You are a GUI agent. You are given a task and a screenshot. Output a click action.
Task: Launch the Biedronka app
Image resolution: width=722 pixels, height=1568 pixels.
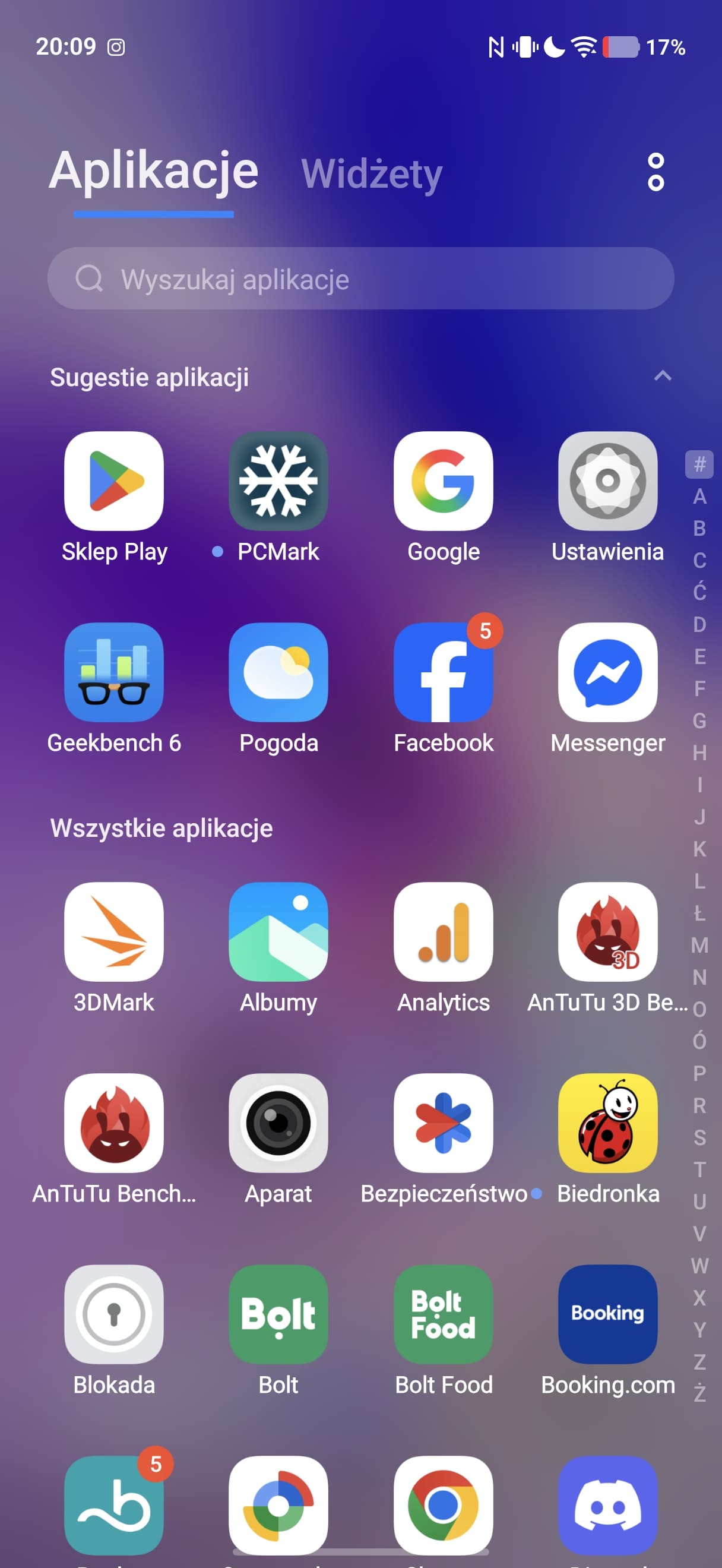pos(607,1123)
